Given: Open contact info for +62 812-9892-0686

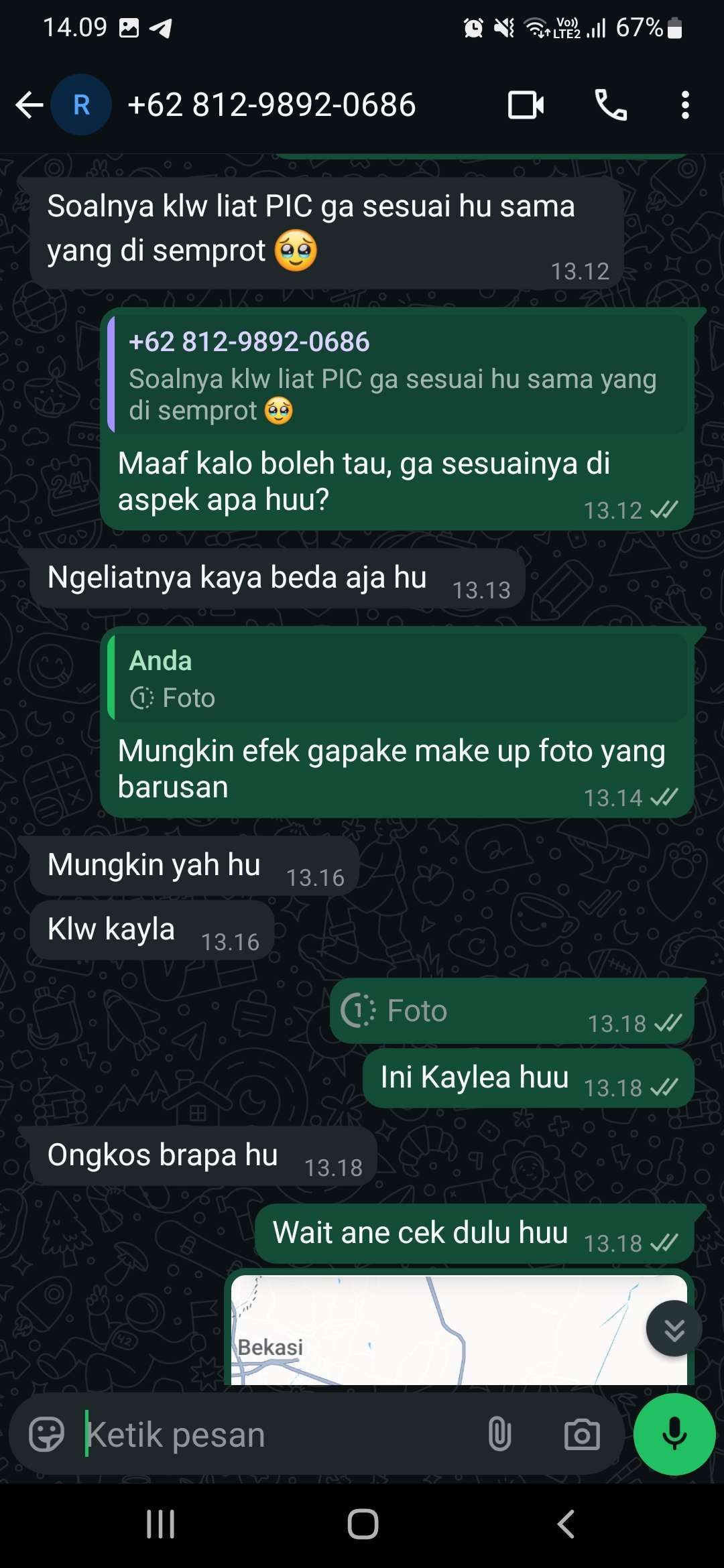Looking at the screenshot, I should (x=271, y=105).
